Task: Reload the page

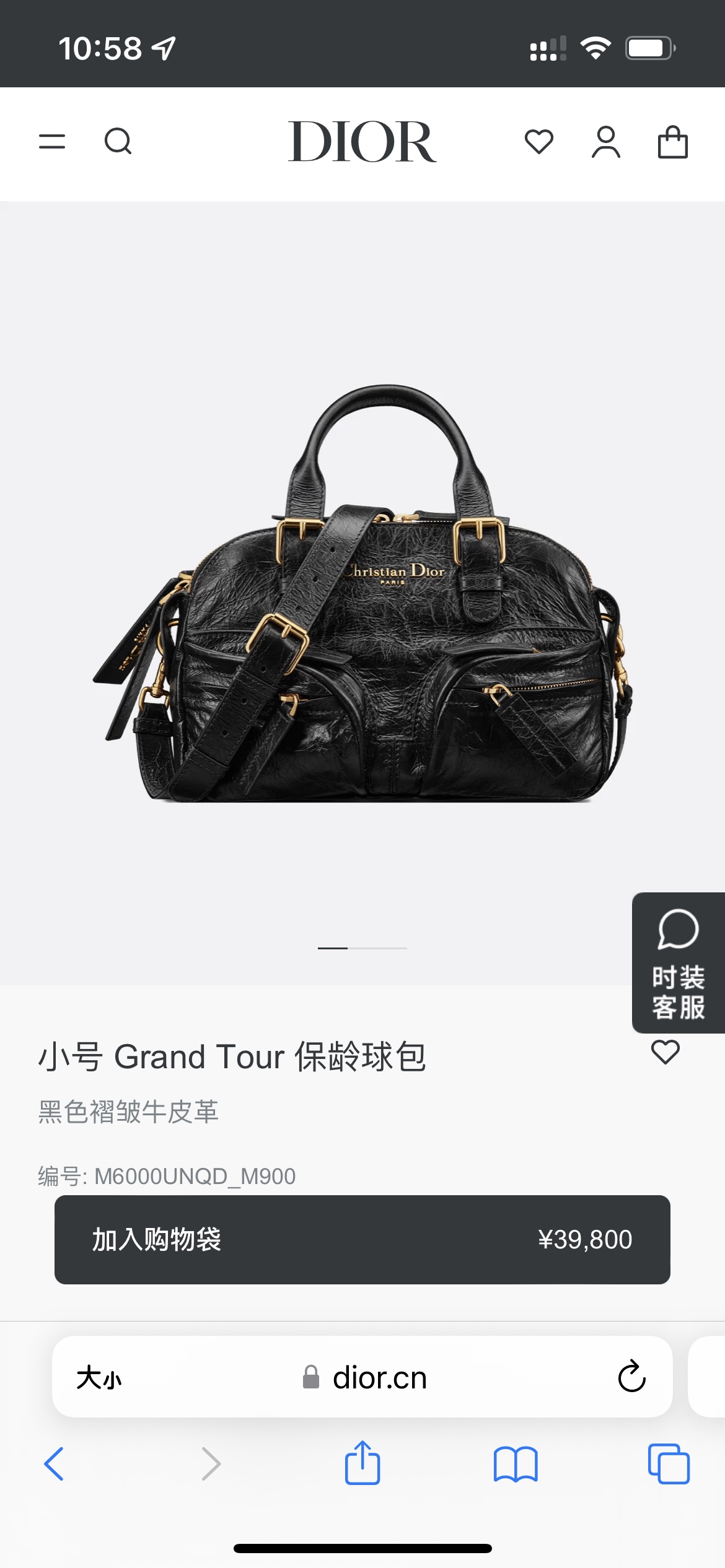Action: coord(631,1377)
